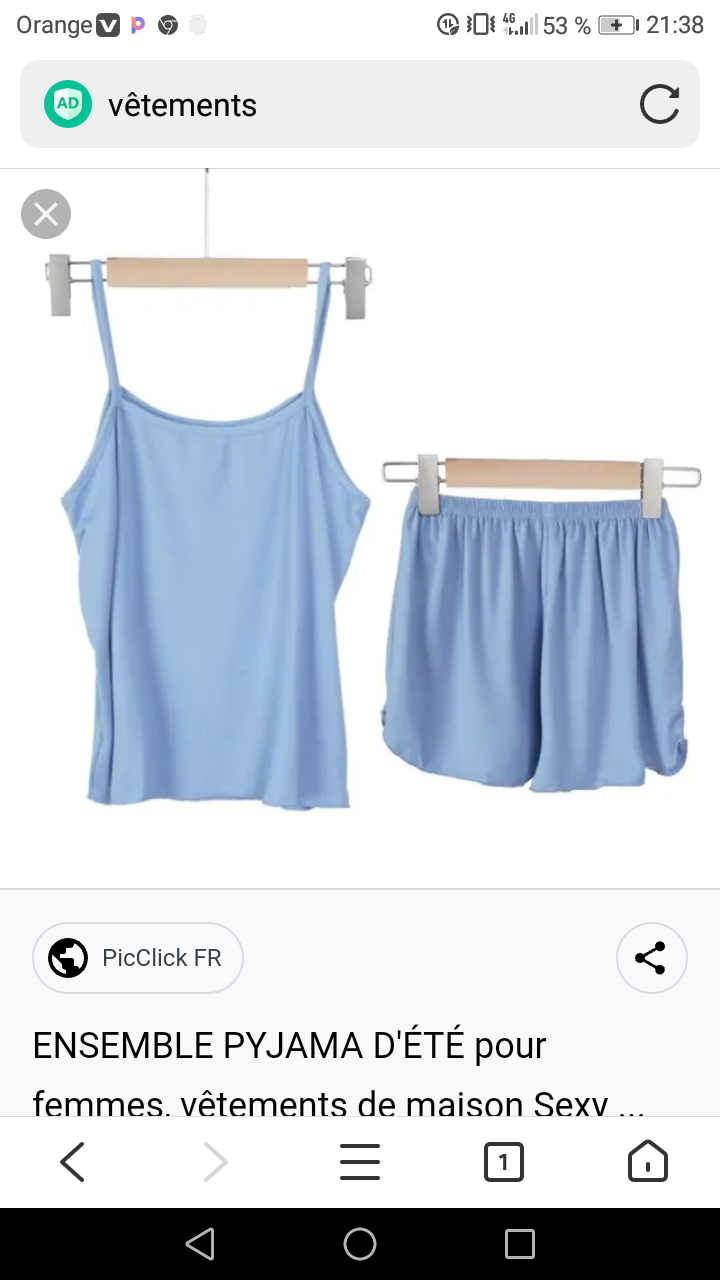Image resolution: width=720 pixels, height=1280 pixels.
Task: Go back to the previous page
Action: pos(73,1162)
